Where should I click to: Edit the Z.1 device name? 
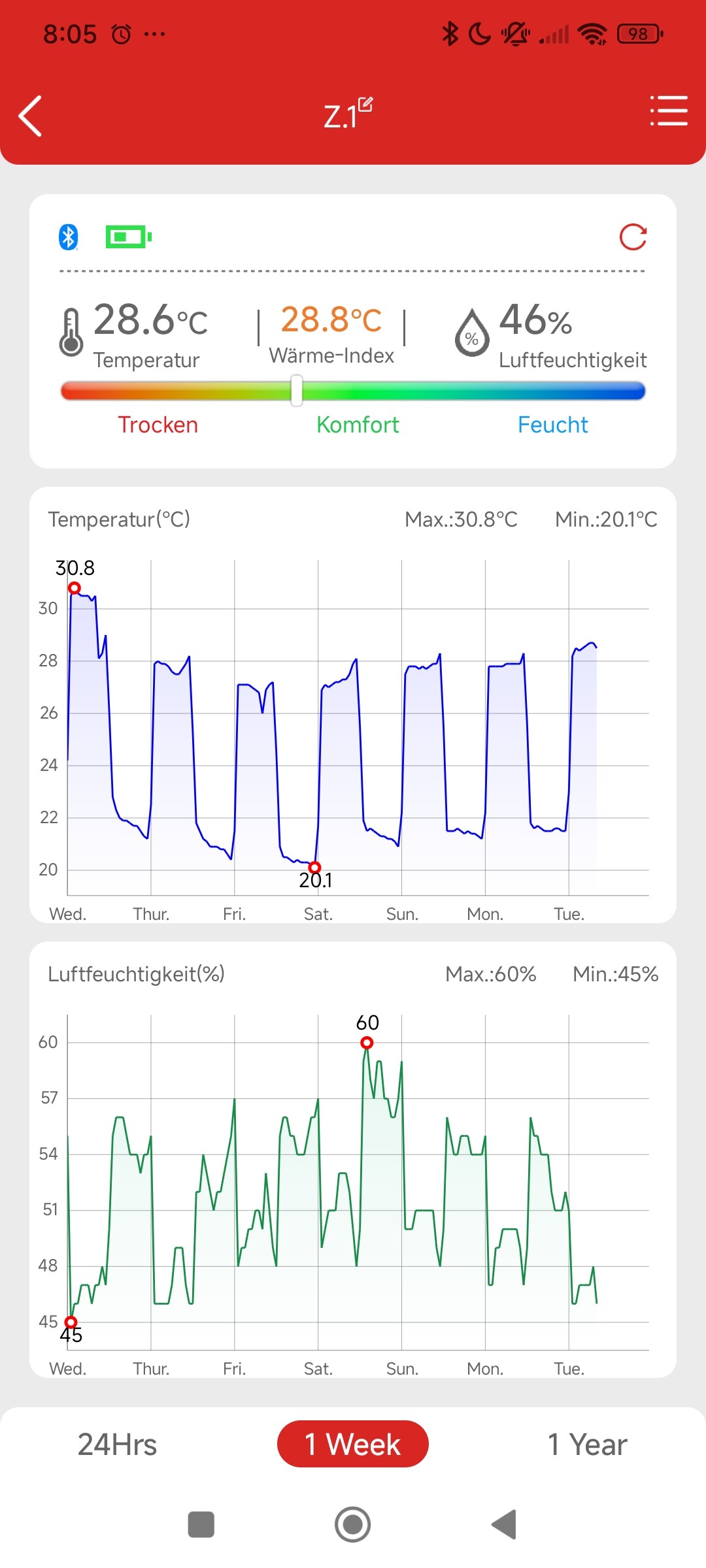365,105
